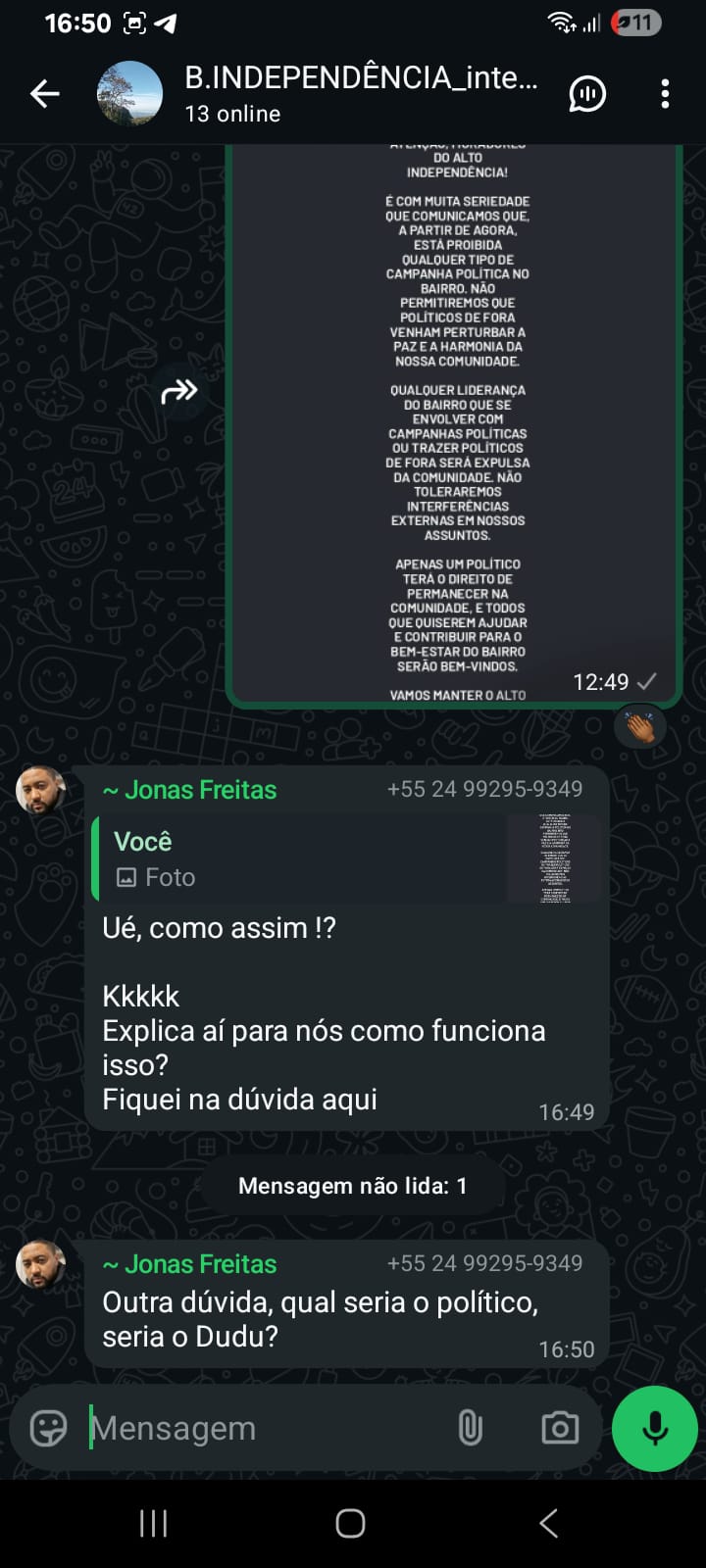Forward the shared image message
The width and height of the screenshot is (706, 1568).
(178, 393)
